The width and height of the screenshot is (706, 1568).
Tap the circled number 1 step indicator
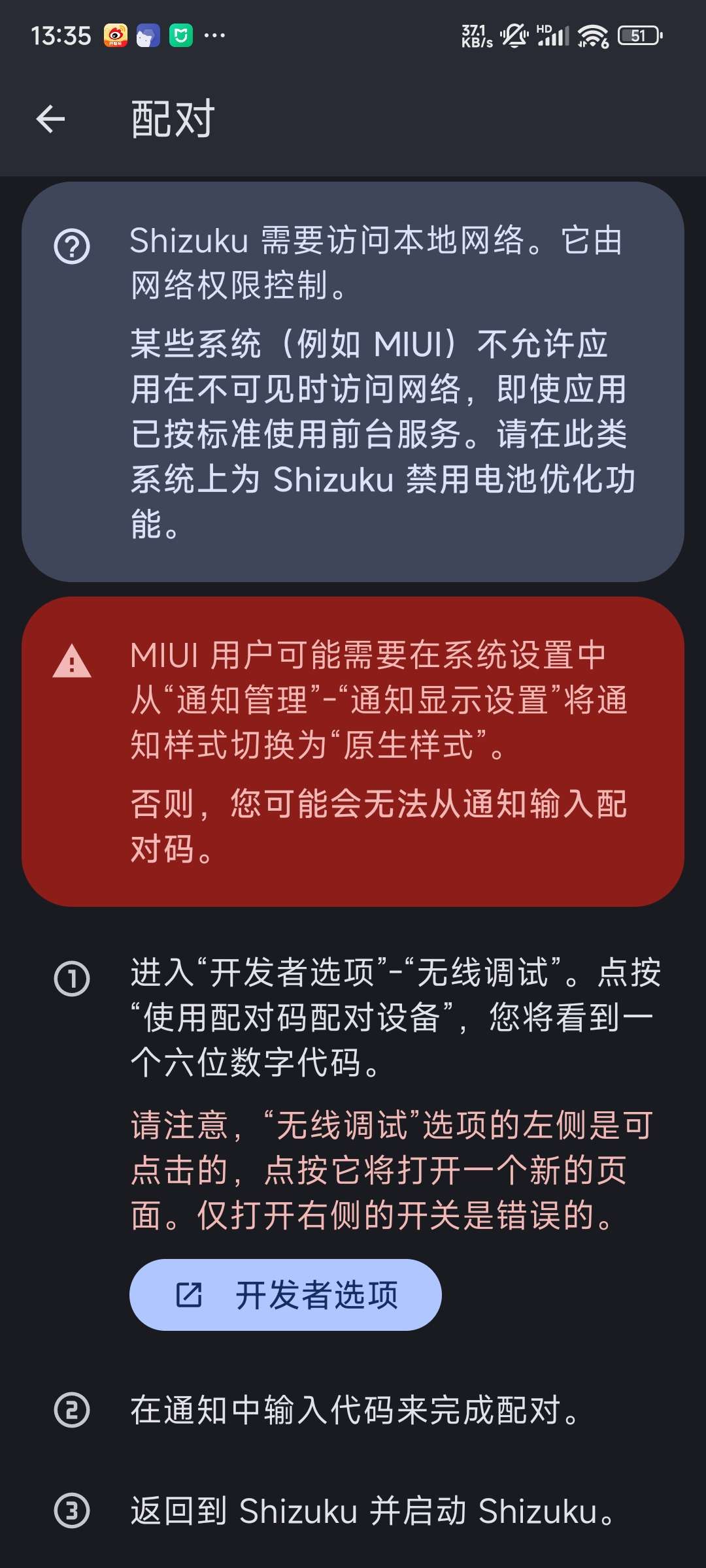tap(74, 979)
